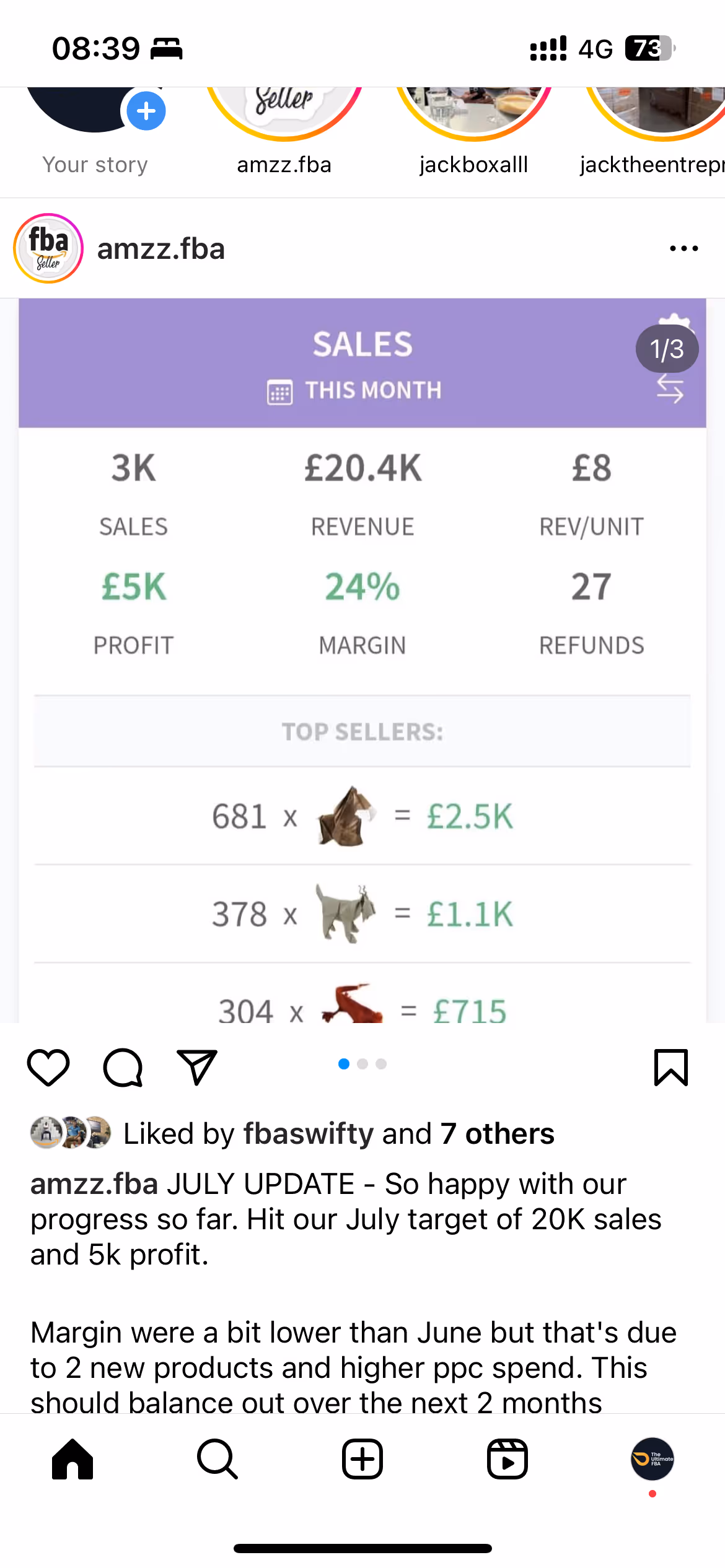
Task: Add to your story
Action: (x=146, y=111)
